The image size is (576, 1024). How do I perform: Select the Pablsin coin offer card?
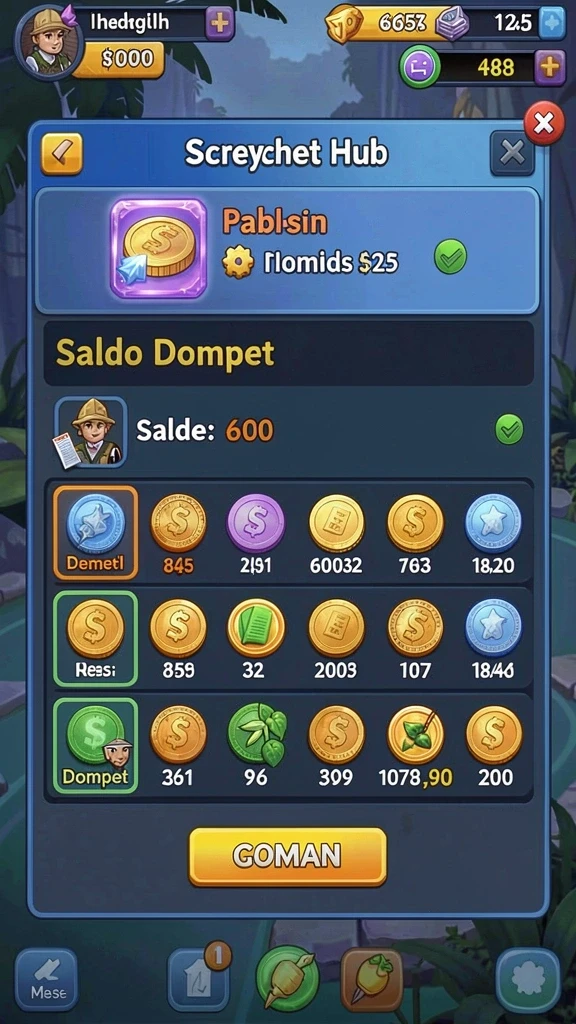click(287, 251)
